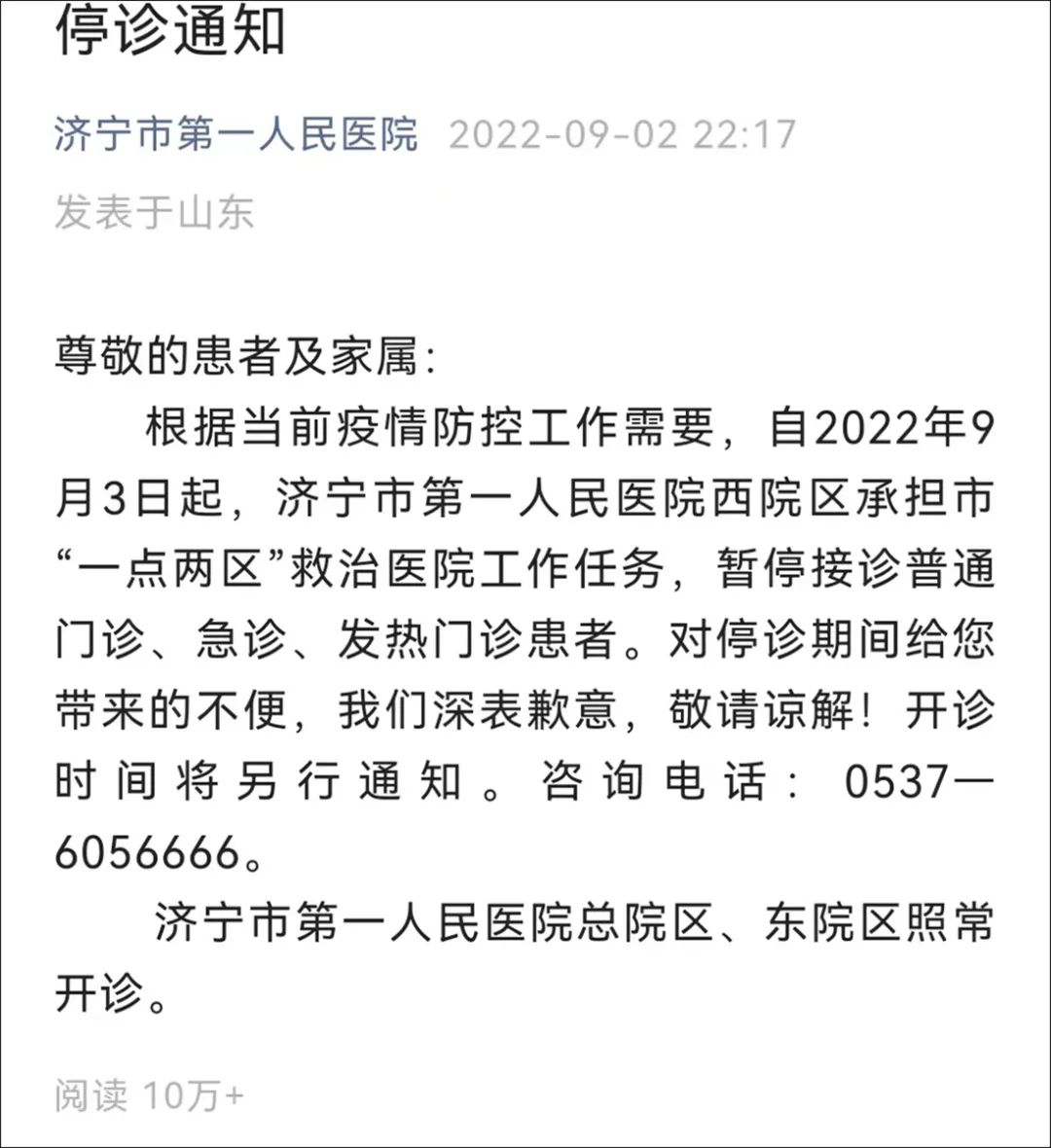Open the 济宁市第一人民医院 account link
Viewport: 1051px width, 1148px height.
[x=236, y=134]
